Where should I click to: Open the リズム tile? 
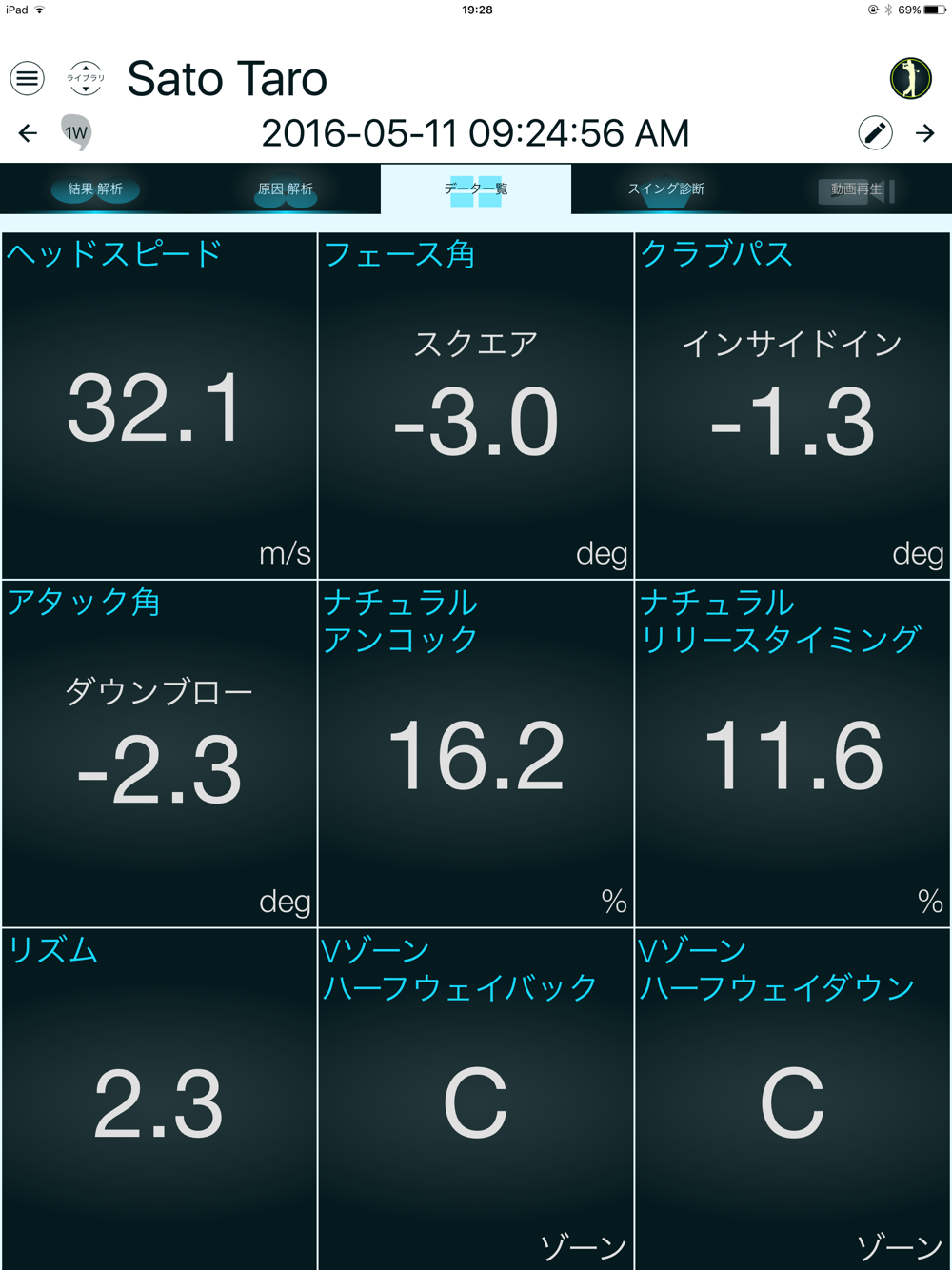point(159,1100)
